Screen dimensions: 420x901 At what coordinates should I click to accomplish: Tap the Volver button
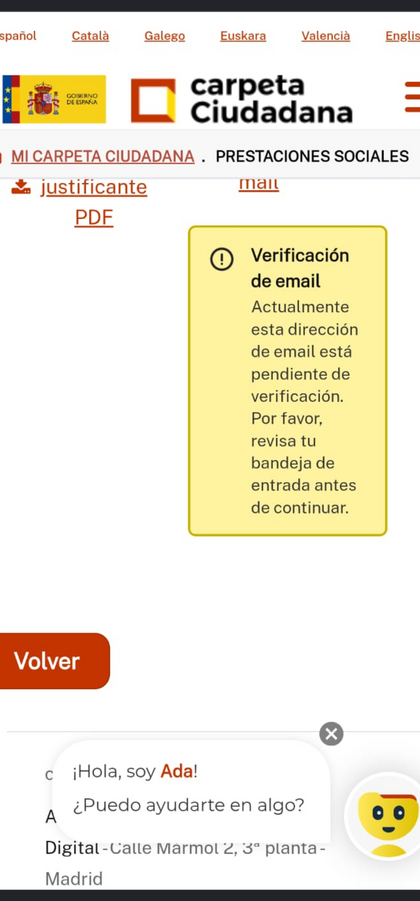click(x=52, y=661)
